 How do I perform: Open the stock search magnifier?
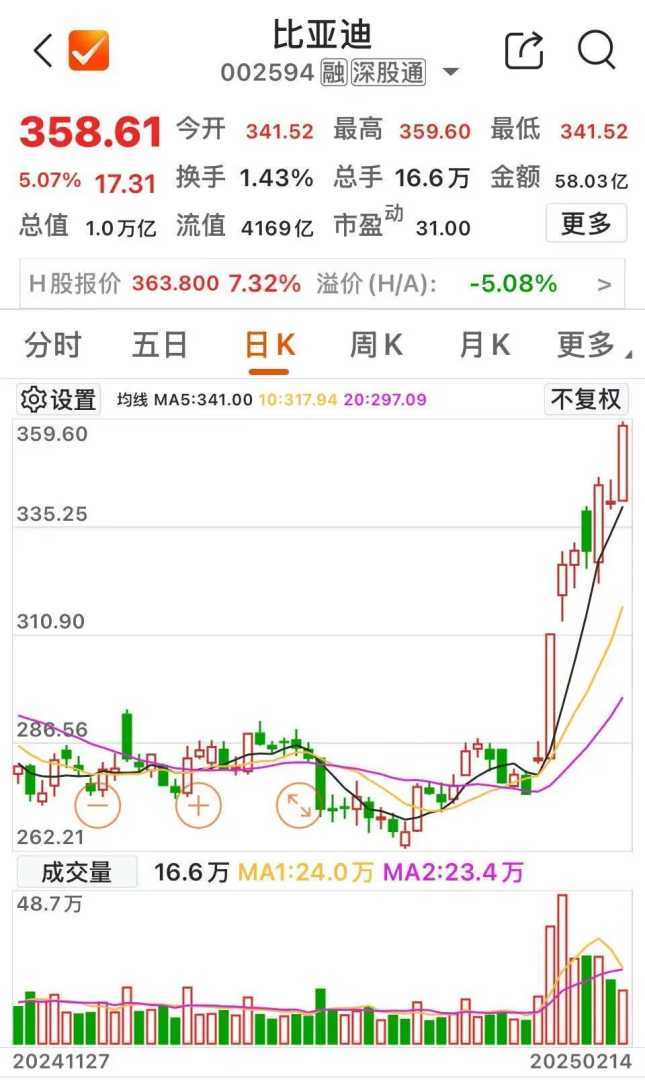(x=596, y=50)
